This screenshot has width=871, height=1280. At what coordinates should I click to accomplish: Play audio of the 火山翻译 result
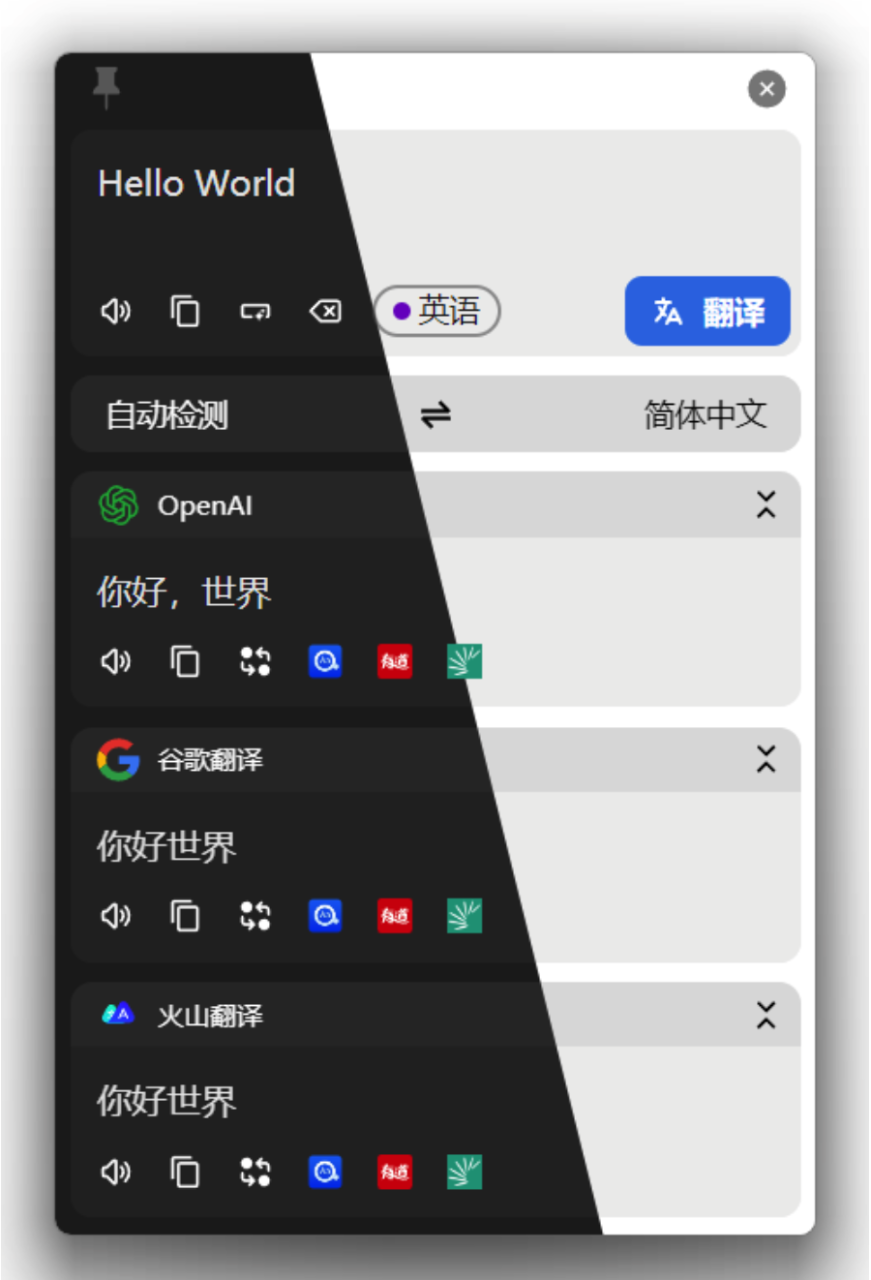click(x=116, y=1172)
